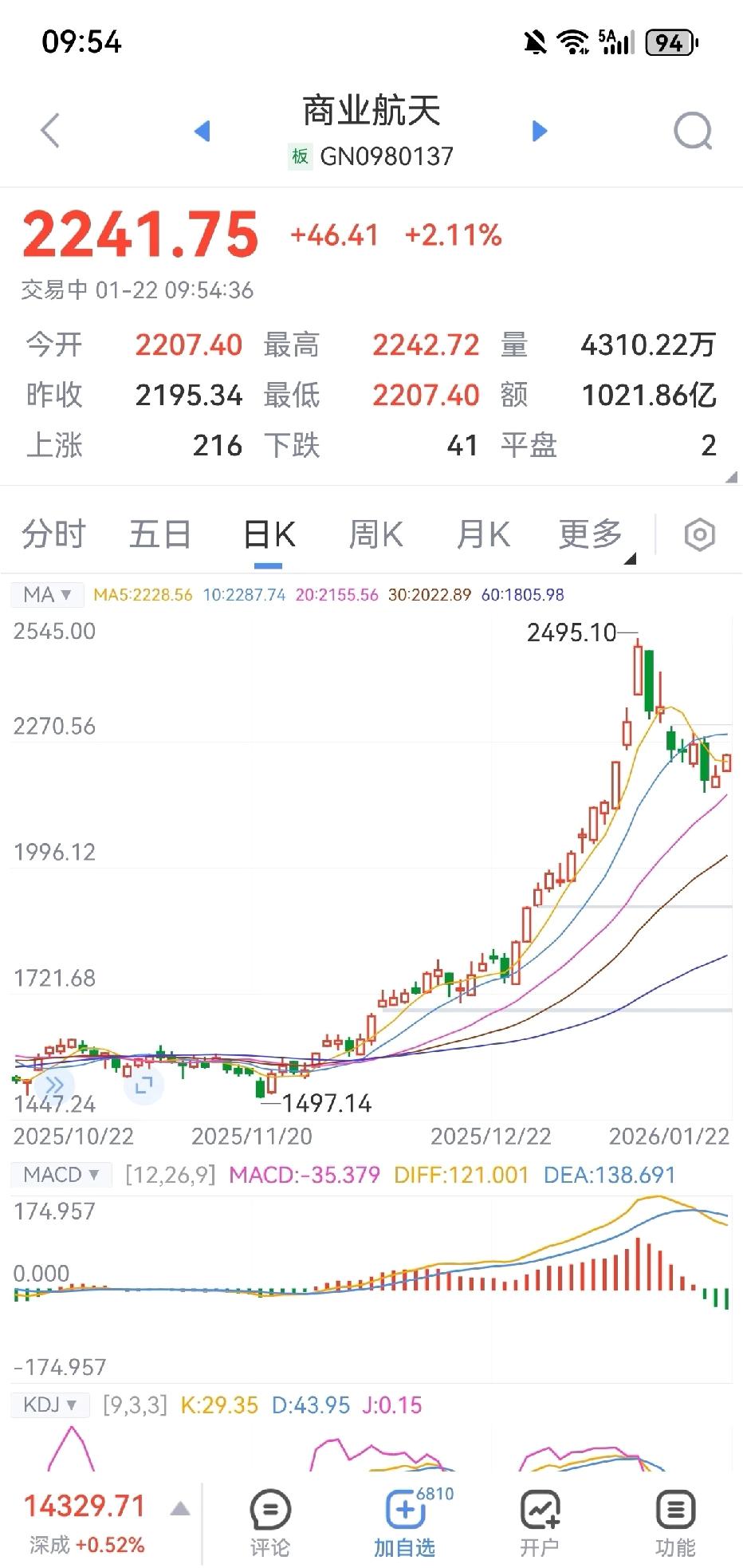Viewport: 743px width, 1568px height.
Task: Switch to the 分时 intraday tab
Action: click(x=53, y=534)
